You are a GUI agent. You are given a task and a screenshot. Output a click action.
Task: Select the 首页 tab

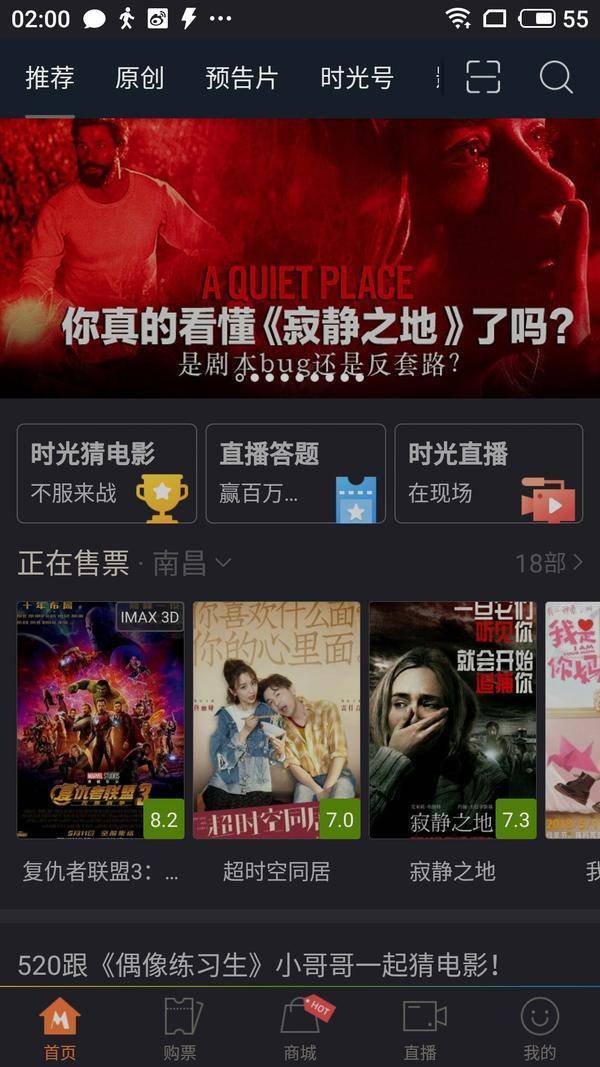[x=60, y=1028]
